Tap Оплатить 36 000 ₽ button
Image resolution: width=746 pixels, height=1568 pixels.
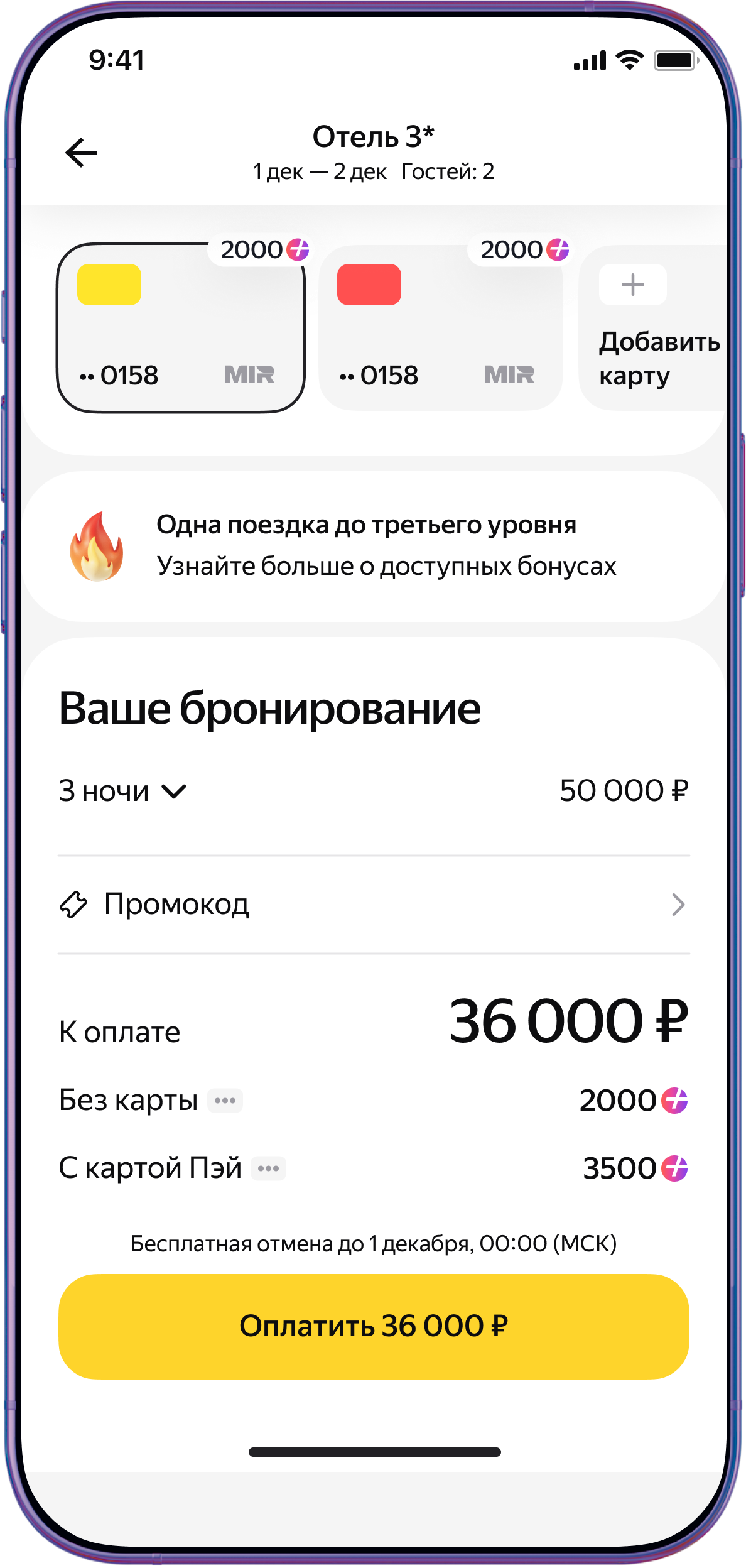pyautogui.click(x=374, y=1326)
